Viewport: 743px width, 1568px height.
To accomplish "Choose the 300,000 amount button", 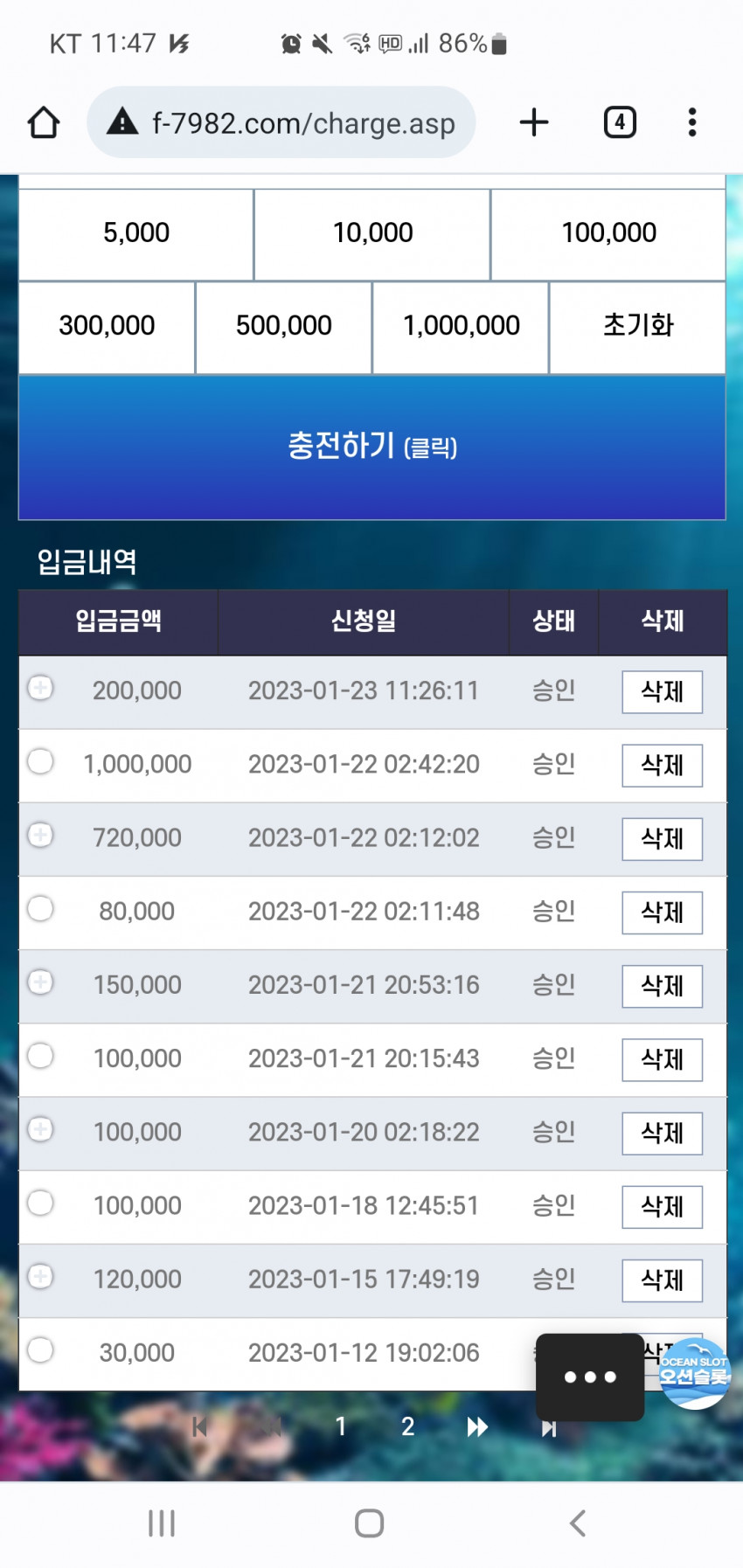I will [x=107, y=327].
